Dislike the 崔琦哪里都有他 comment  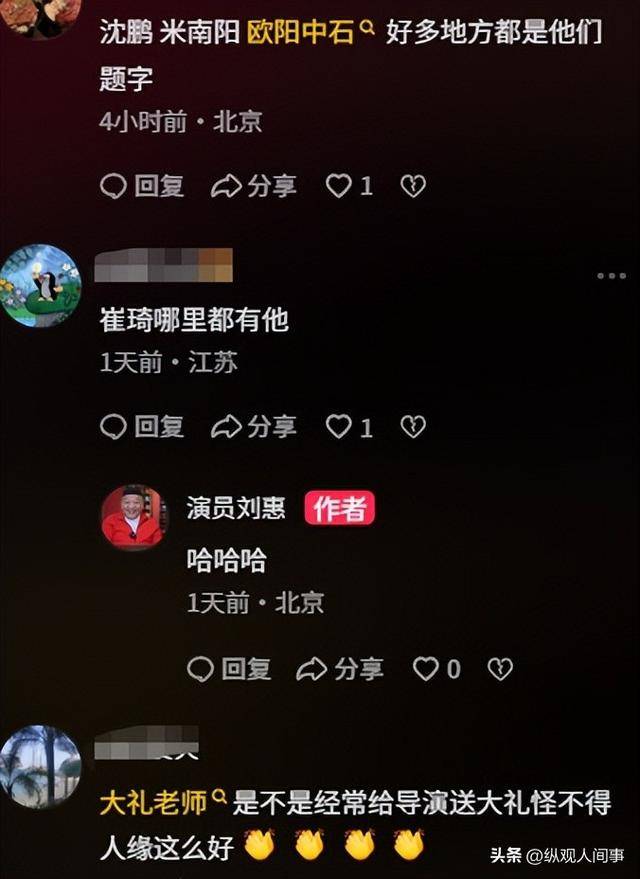point(413,427)
